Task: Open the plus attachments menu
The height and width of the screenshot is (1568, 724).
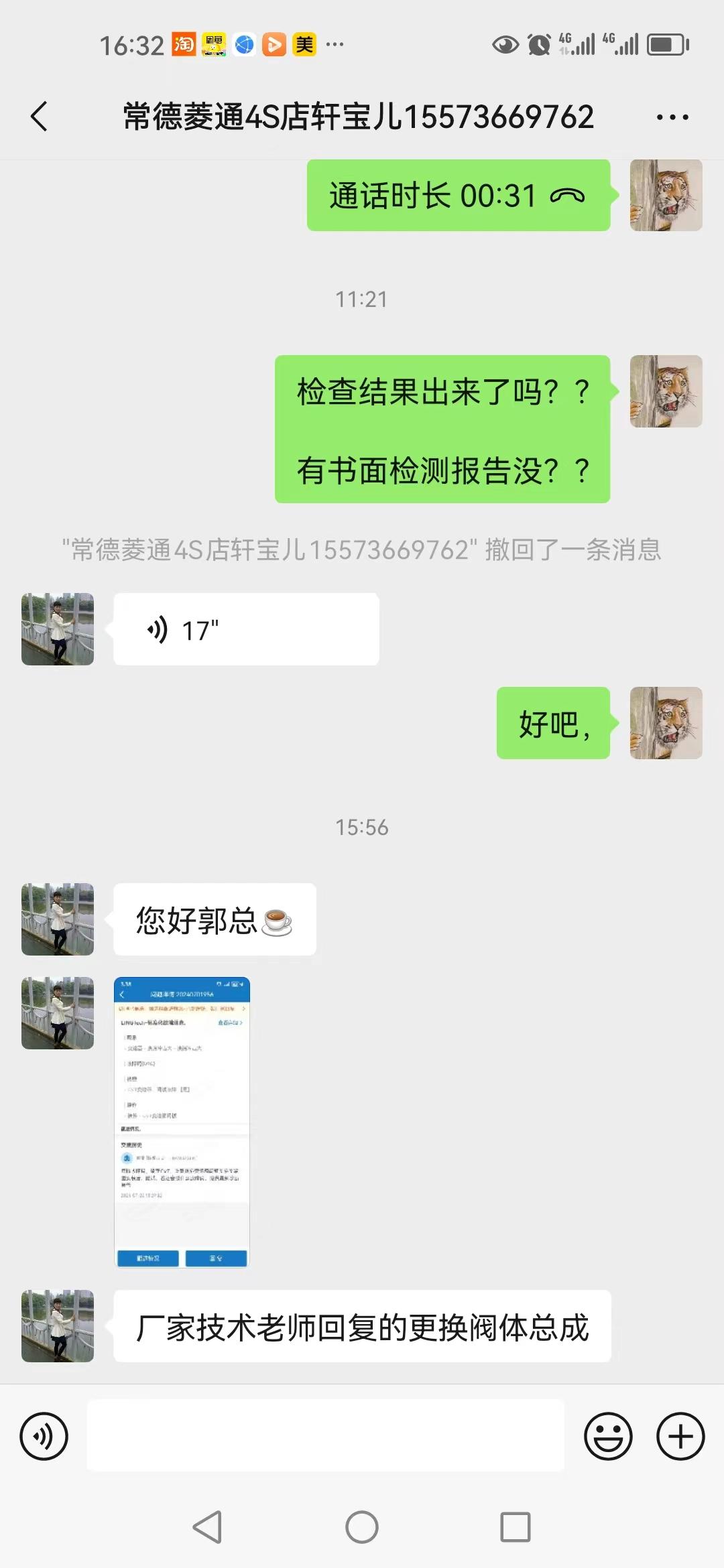Action: [x=680, y=1436]
